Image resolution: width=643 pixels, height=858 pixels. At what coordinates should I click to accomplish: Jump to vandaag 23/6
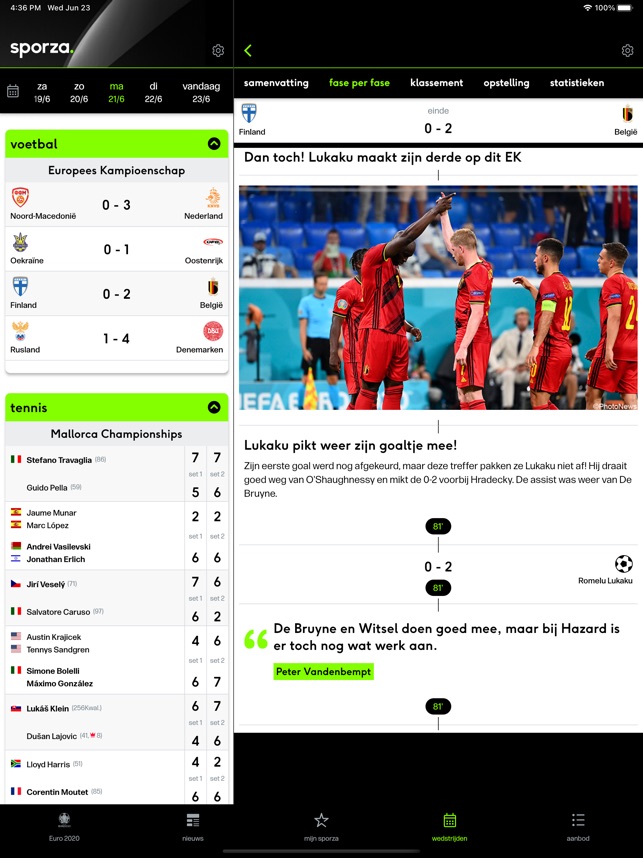tap(201, 92)
